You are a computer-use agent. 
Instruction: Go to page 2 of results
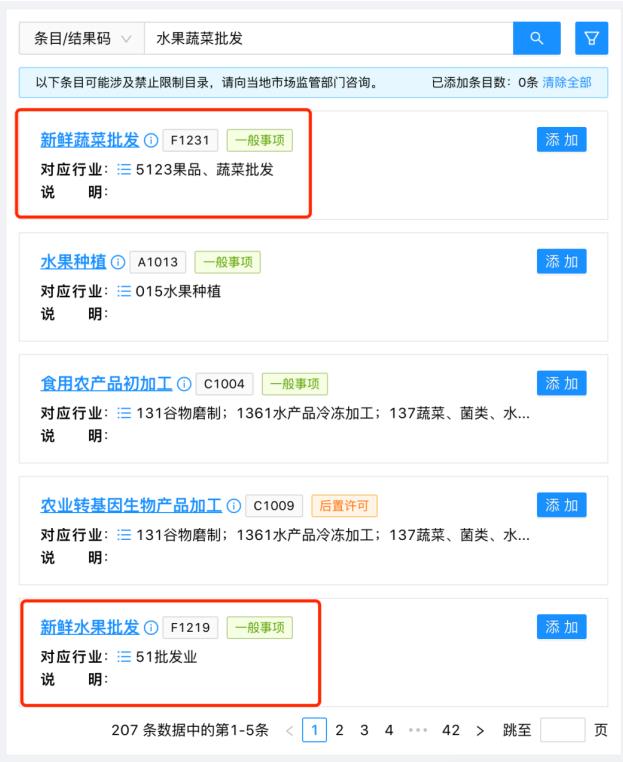point(340,731)
